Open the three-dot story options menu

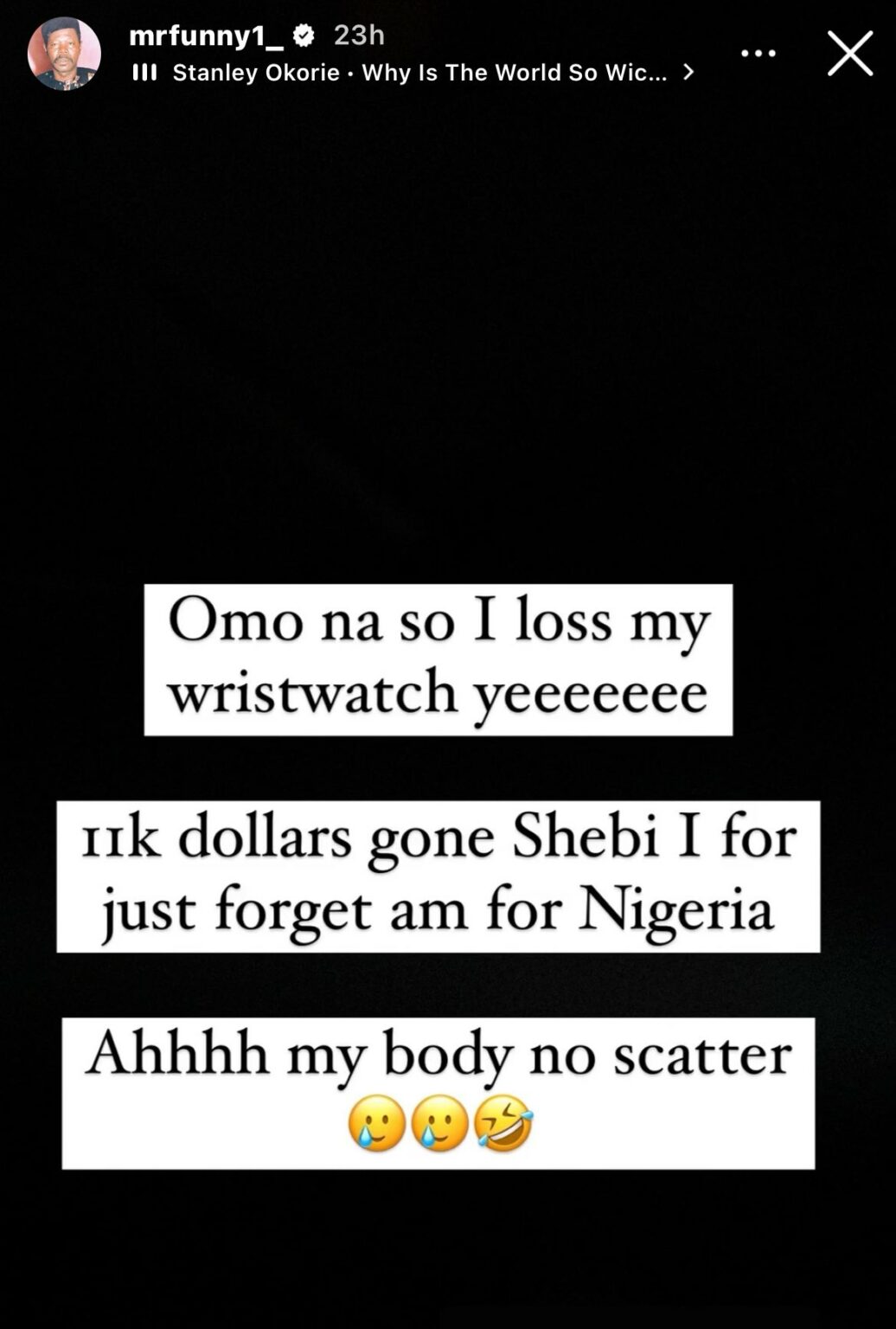coord(758,54)
